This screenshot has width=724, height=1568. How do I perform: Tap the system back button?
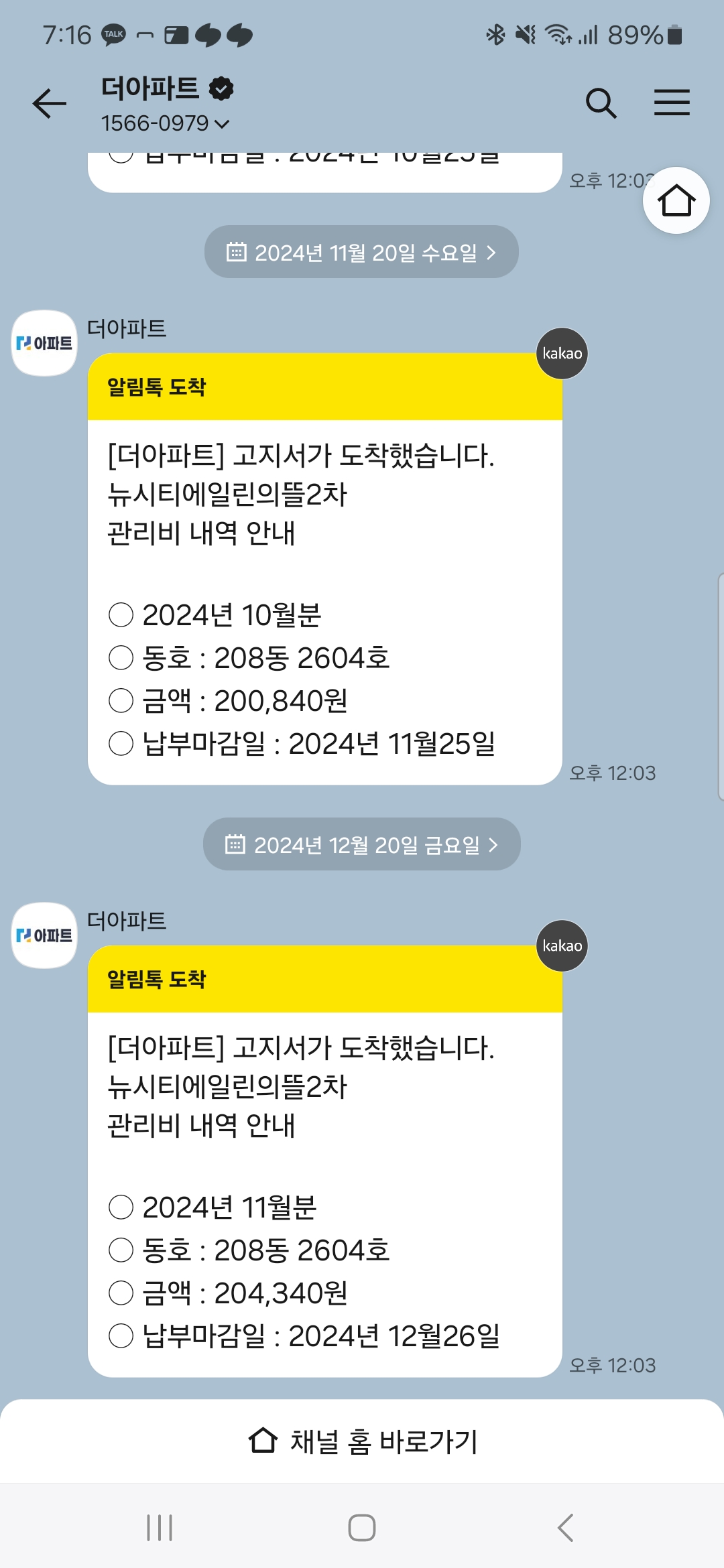click(x=565, y=1528)
